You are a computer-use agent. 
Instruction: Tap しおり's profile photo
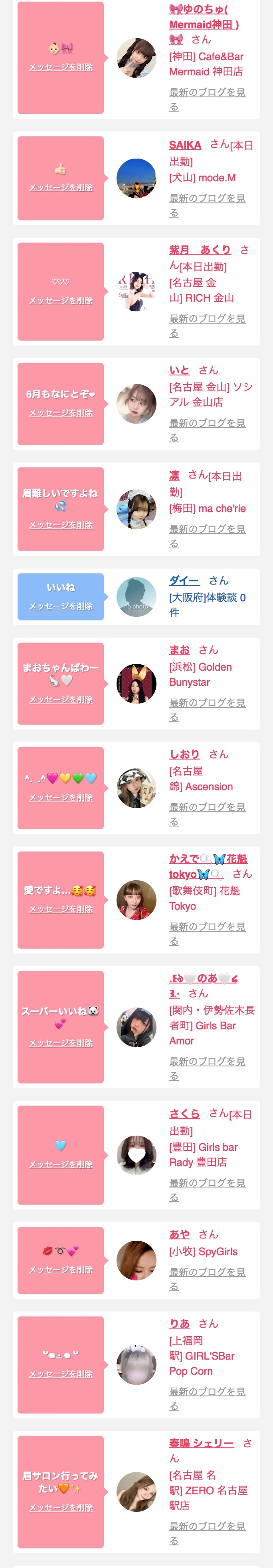(136, 788)
